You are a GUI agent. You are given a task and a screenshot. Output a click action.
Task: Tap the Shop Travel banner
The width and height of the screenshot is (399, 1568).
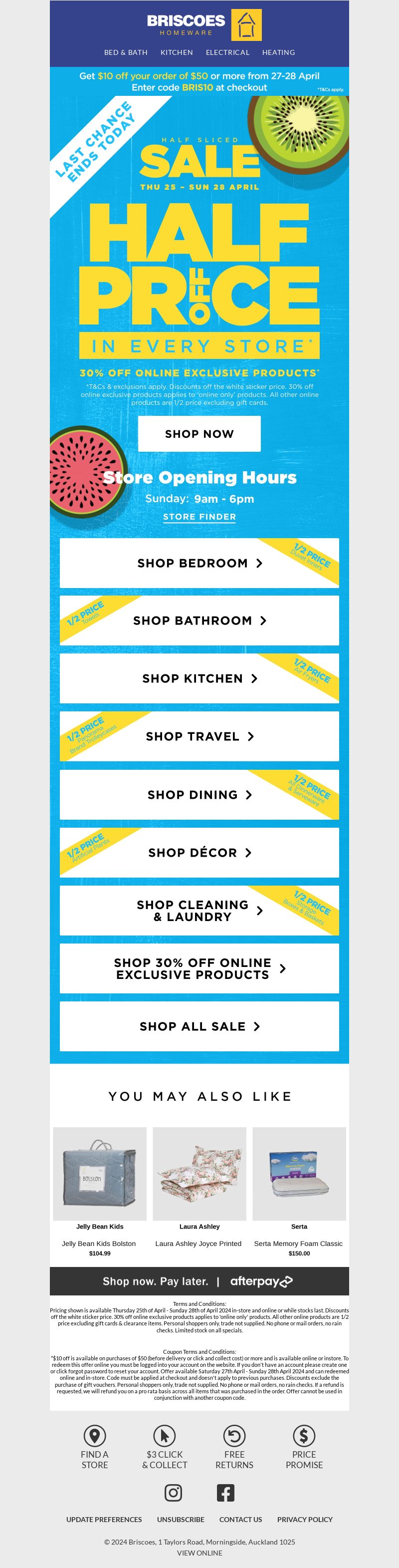199,736
